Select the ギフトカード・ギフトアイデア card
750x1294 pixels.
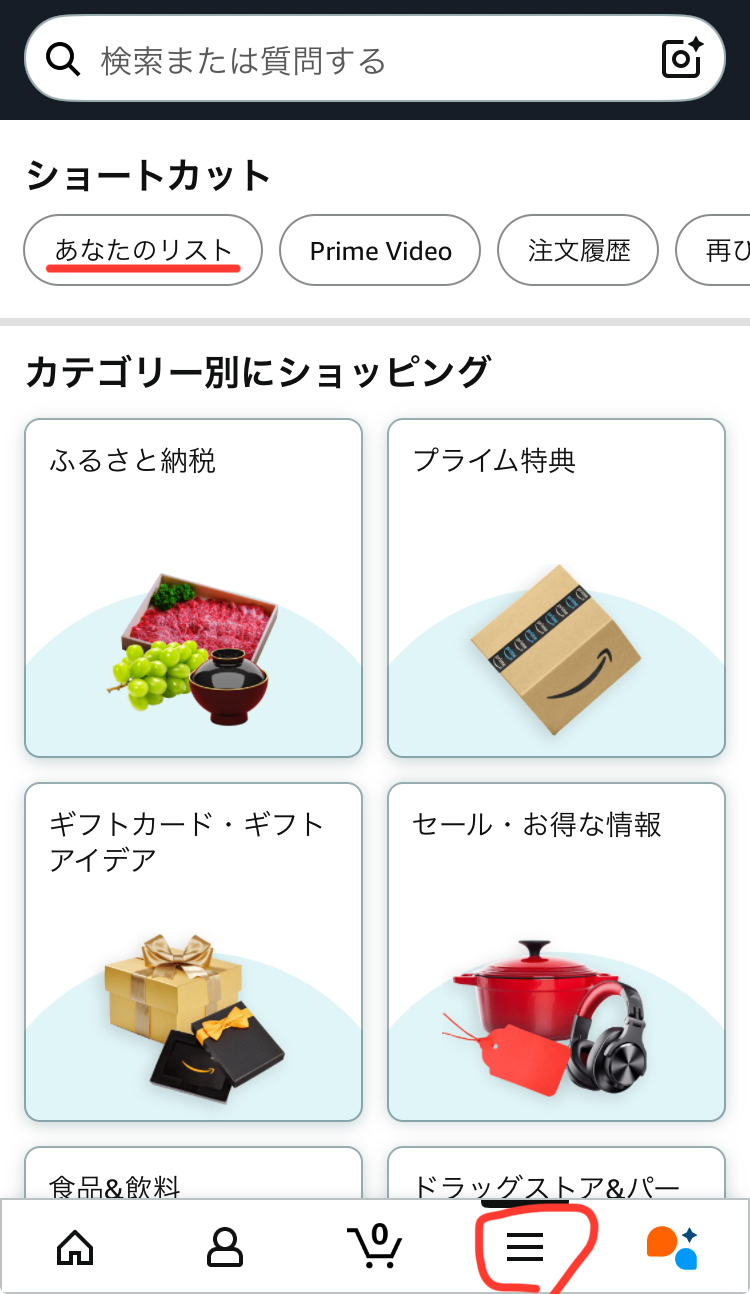[x=193, y=952]
